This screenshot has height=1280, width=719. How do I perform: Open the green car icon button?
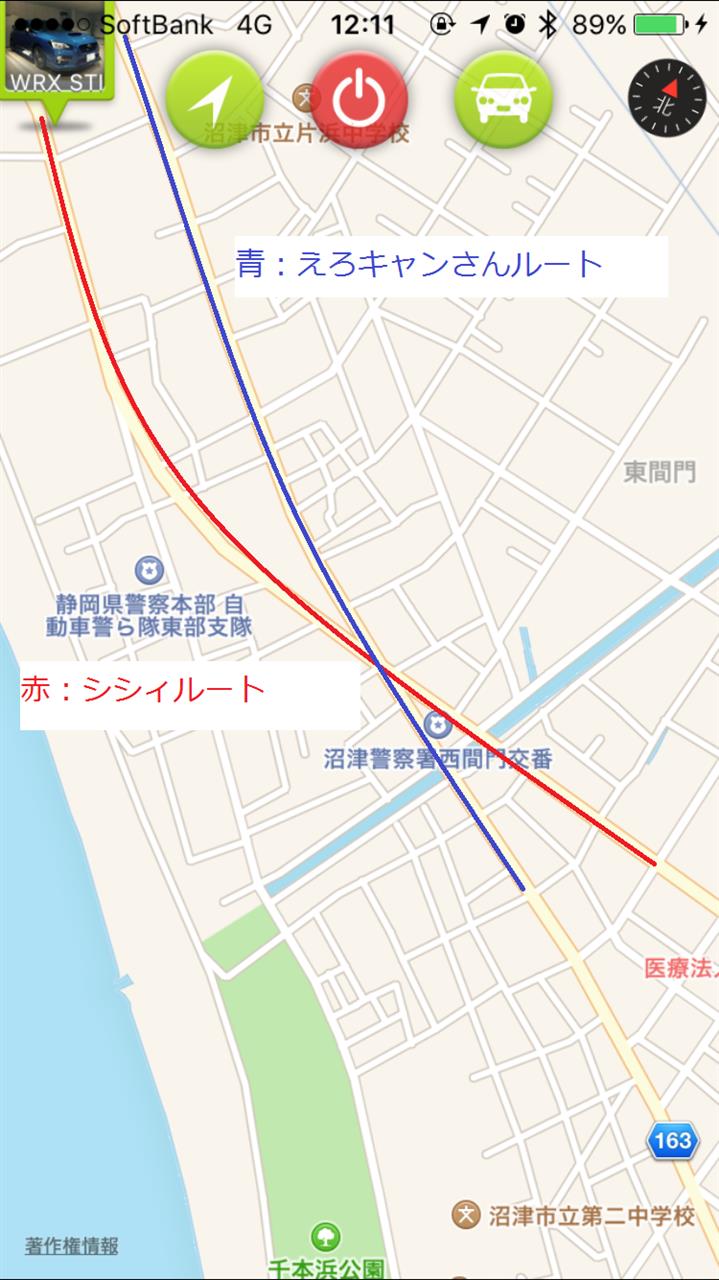[504, 100]
